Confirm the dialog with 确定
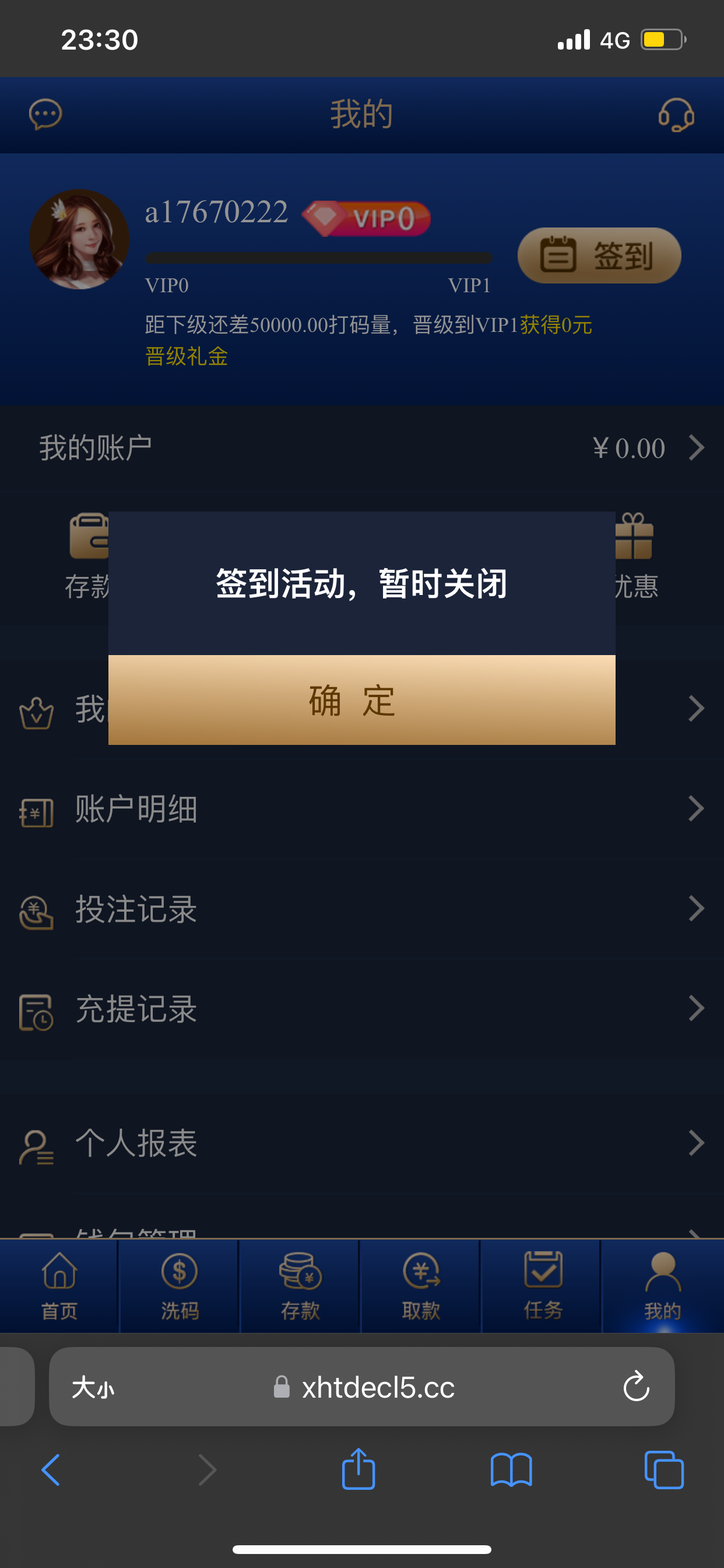Image resolution: width=724 pixels, height=1568 pixels. 361,699
